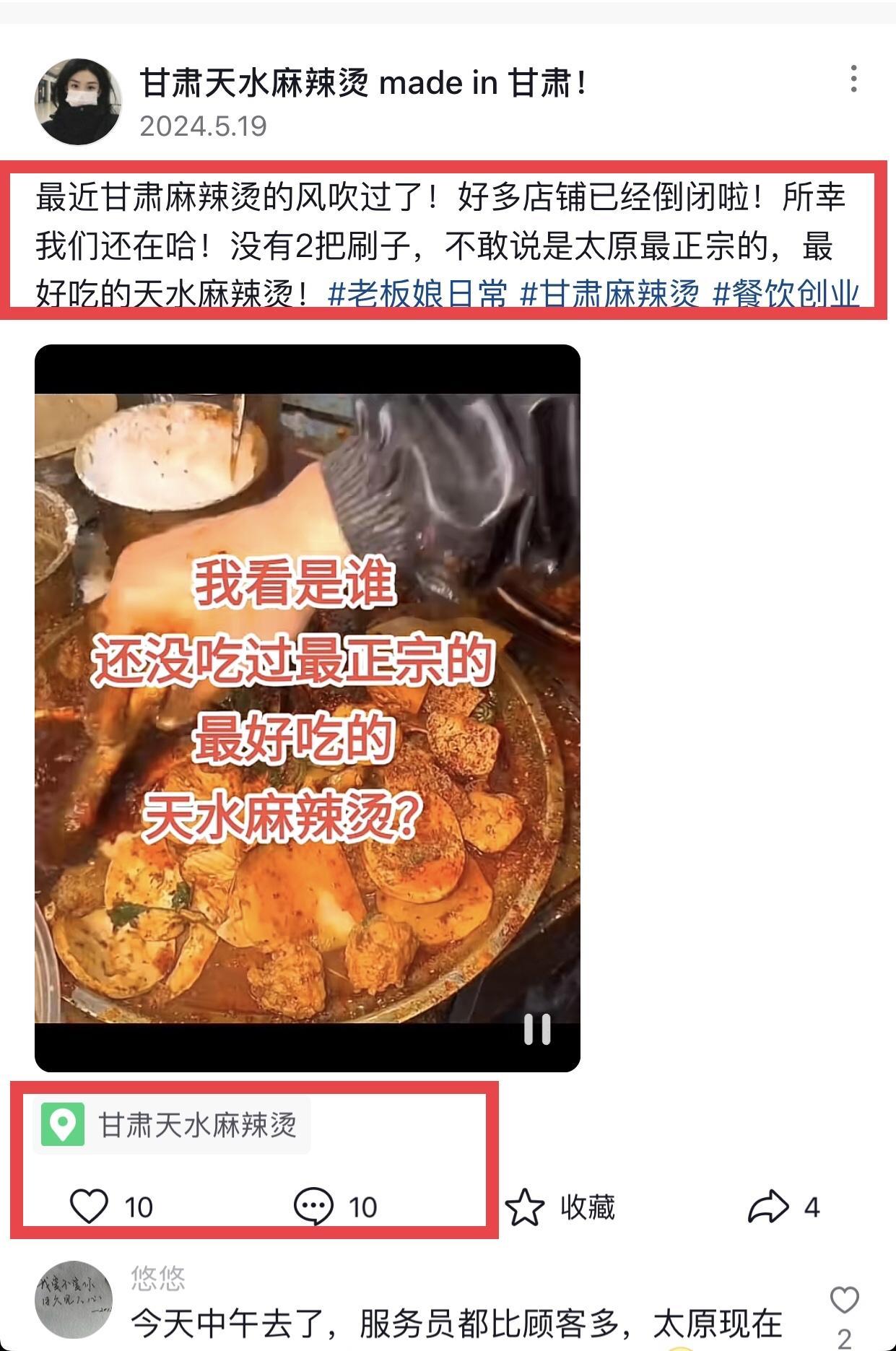
Task: Open the post author's profile picture
Action: click(78, 101)
